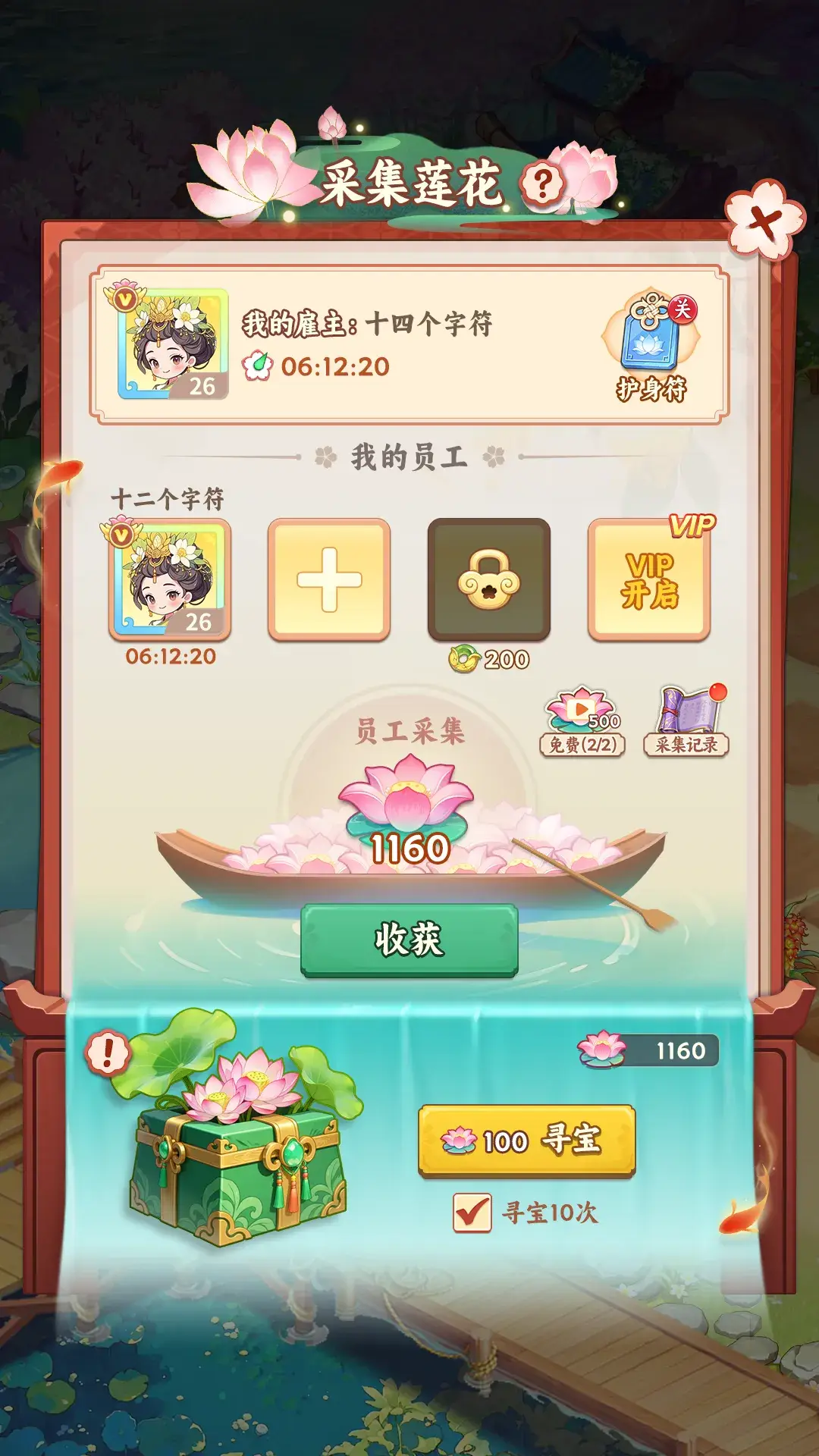Open the exclamation info icon by the chest

click(x=108, y=1053)
